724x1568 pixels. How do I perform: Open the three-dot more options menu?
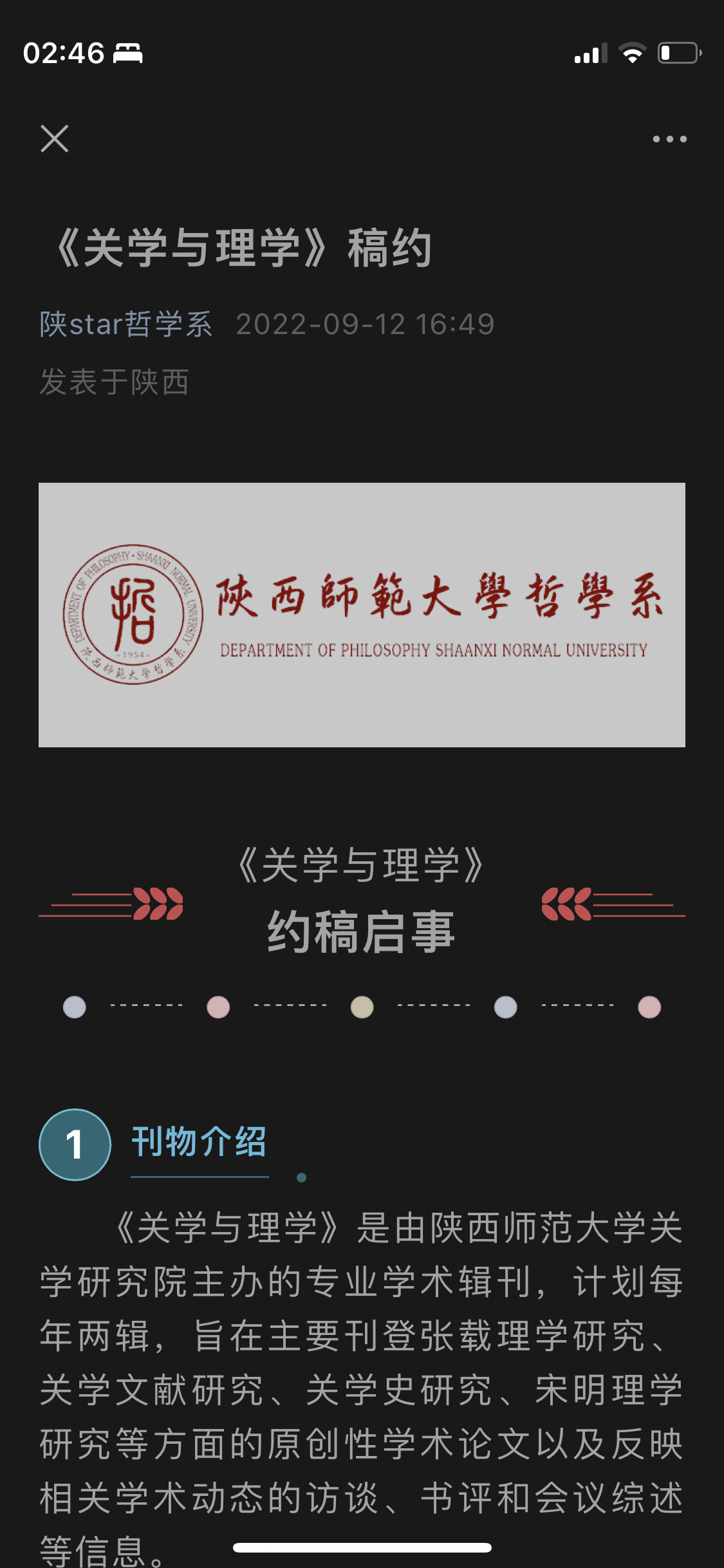pyautogui.click(x=669, y=139)
